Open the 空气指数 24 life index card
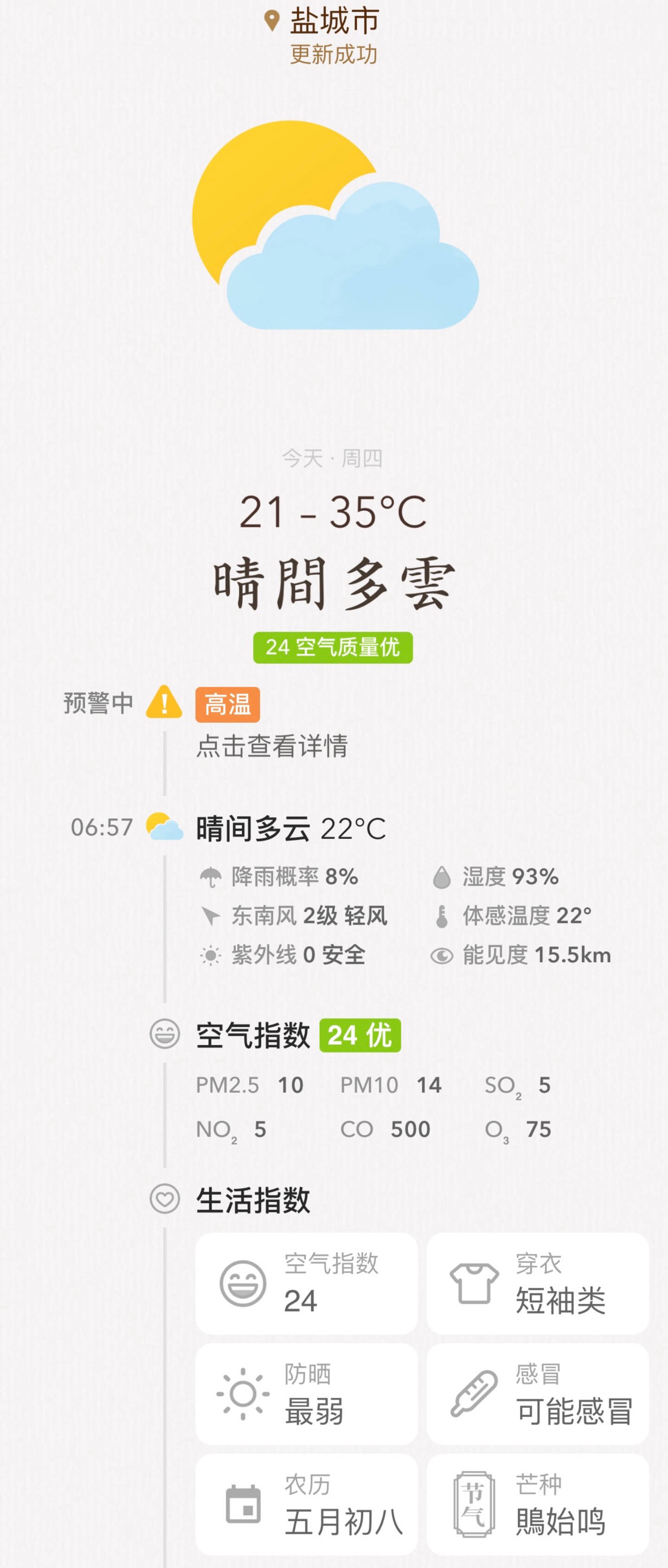The image size is (668, 1568). tap(307, 1283)
